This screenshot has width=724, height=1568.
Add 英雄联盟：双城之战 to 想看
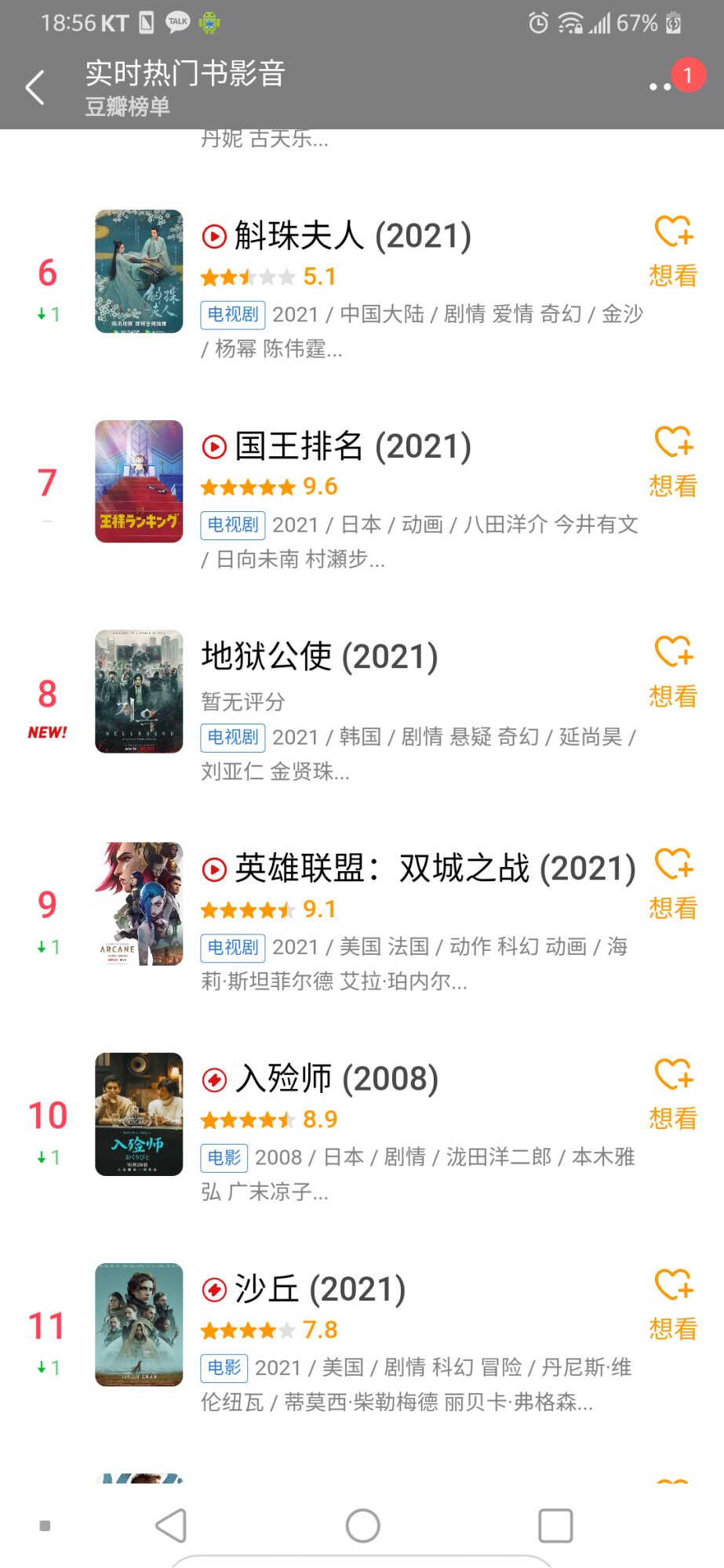click(673, 884)
